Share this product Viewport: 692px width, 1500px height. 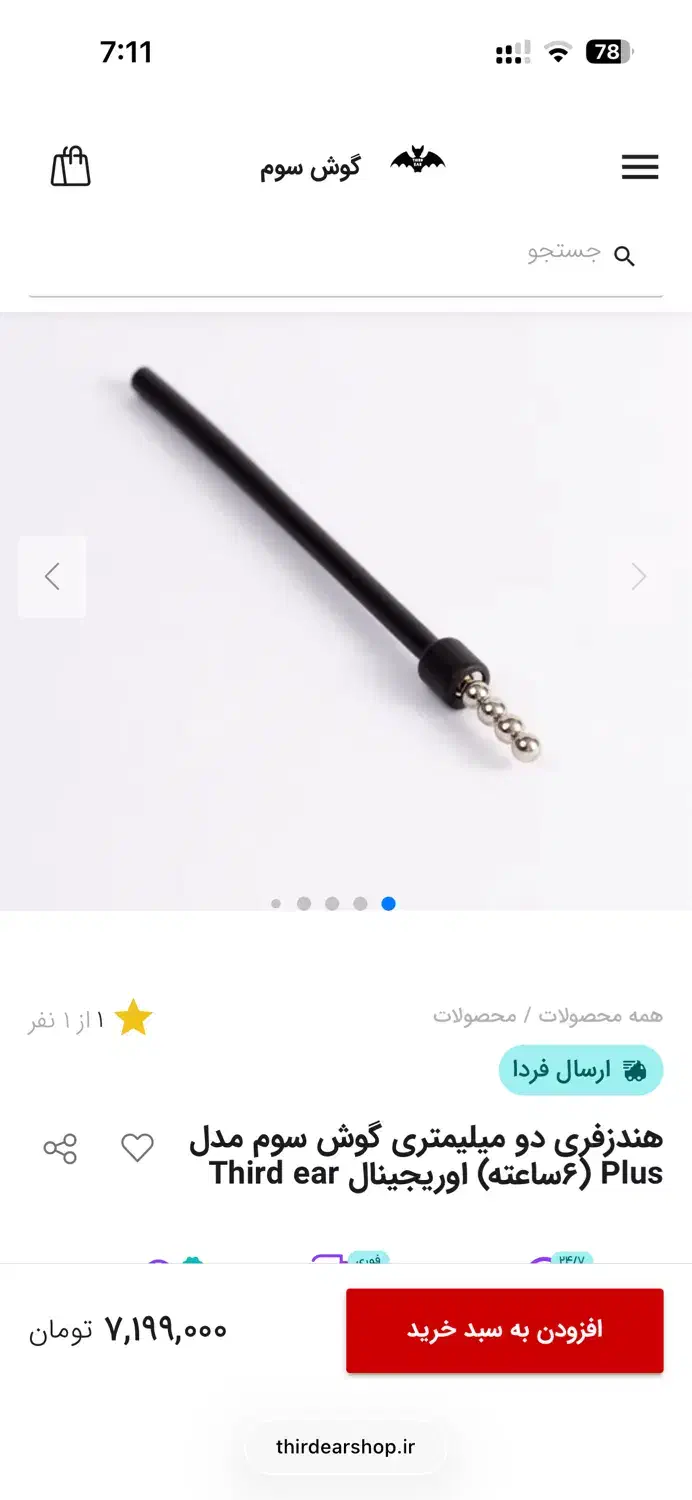(x=60, y=1148)
